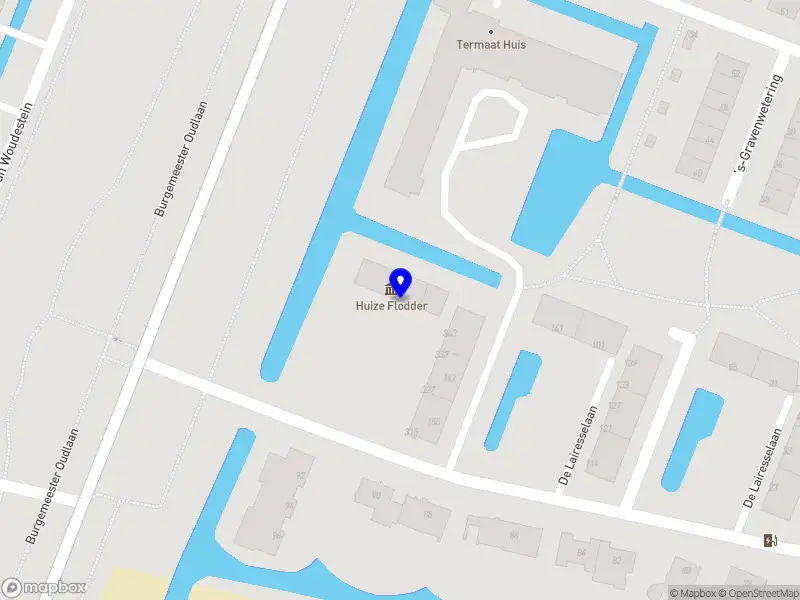Tap the blue location pin marker
This screenshot has height=600, width=800.
(401, 281)
